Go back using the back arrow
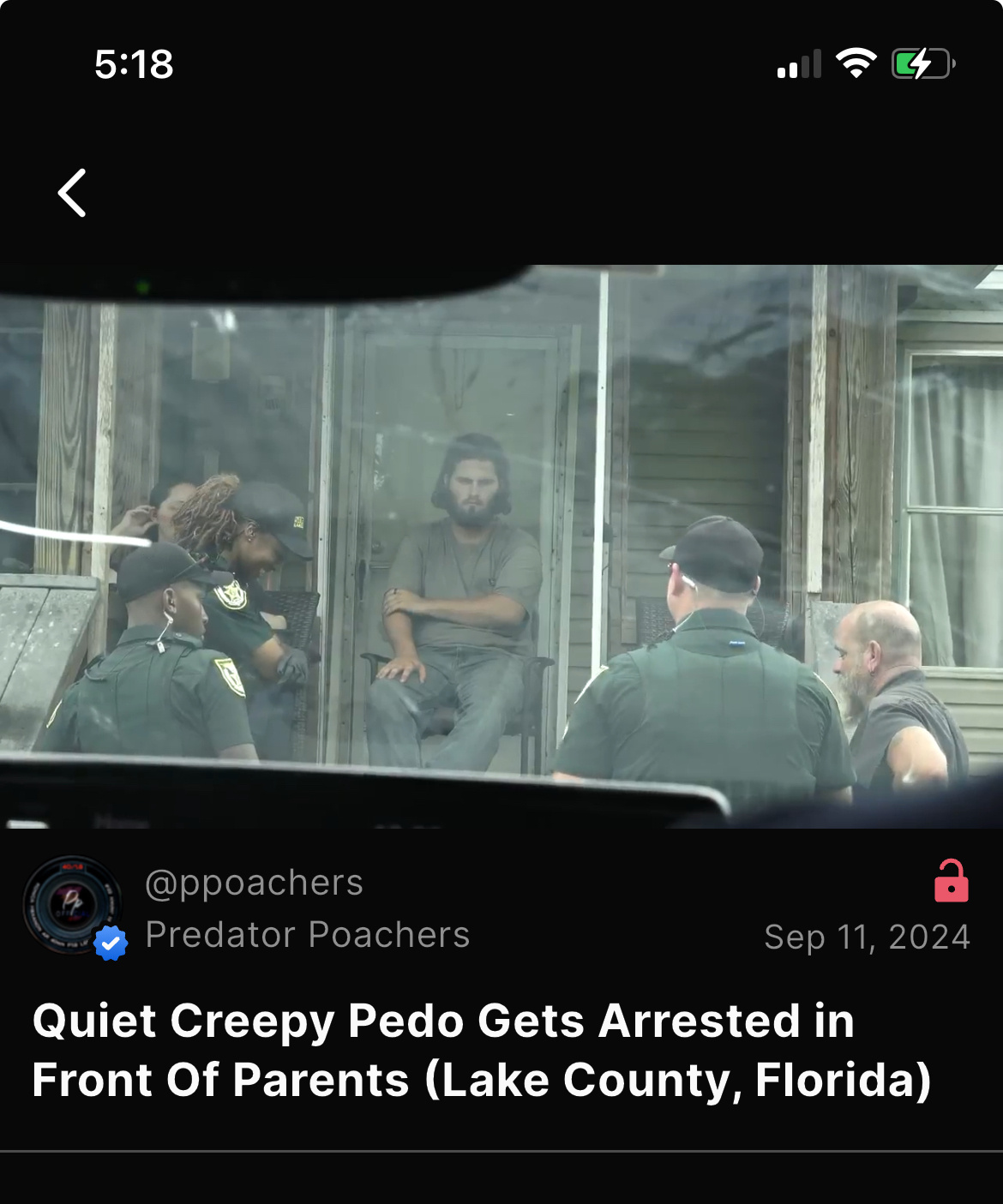Image resolution: width=1003 pixels, height=1204 pixels. [72, 193]
